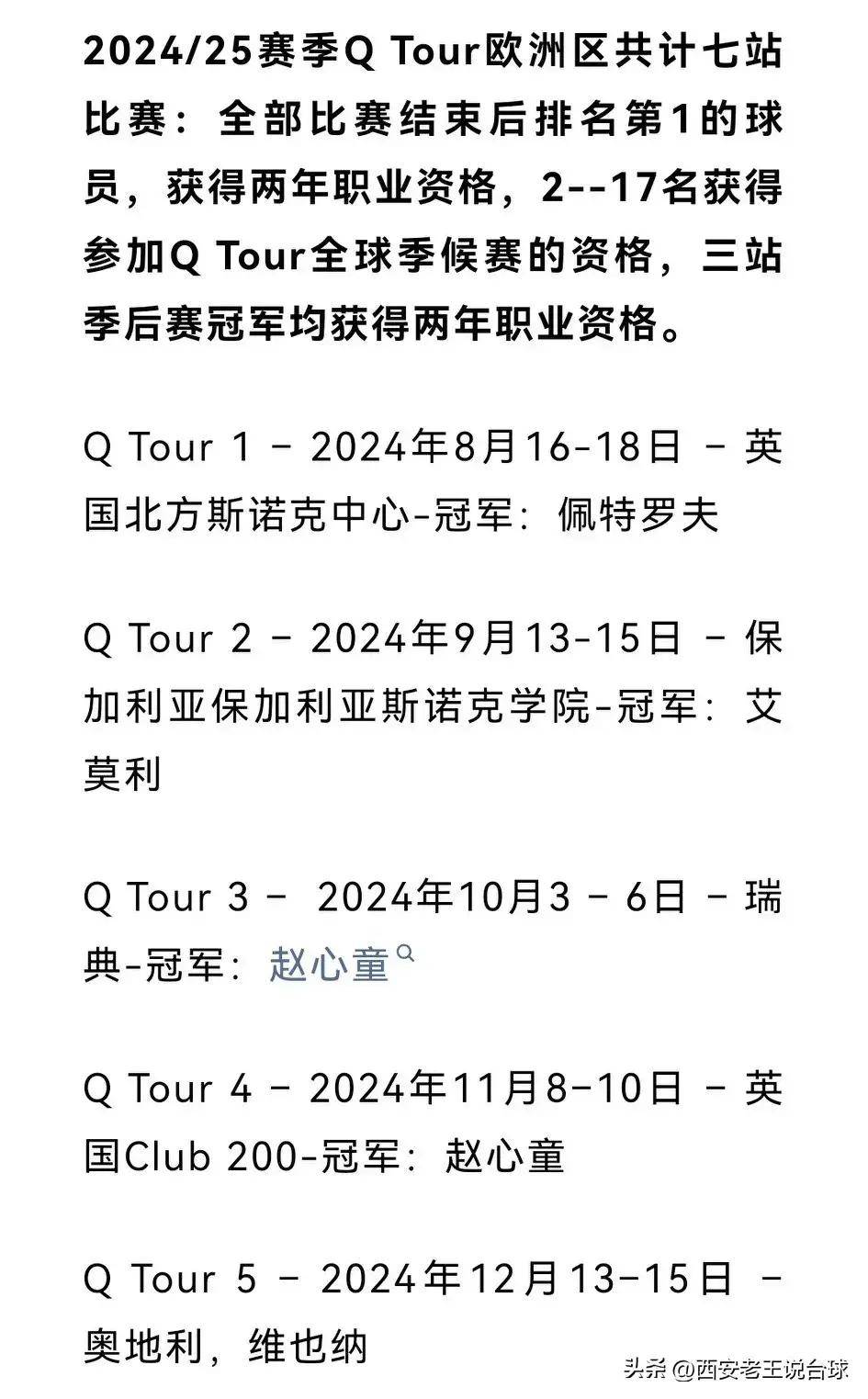Image resolution: width=868 pixels, height=1399 pixels.
Task: Open the blue 赵心童 search link
Action: (x=331, y=965)
